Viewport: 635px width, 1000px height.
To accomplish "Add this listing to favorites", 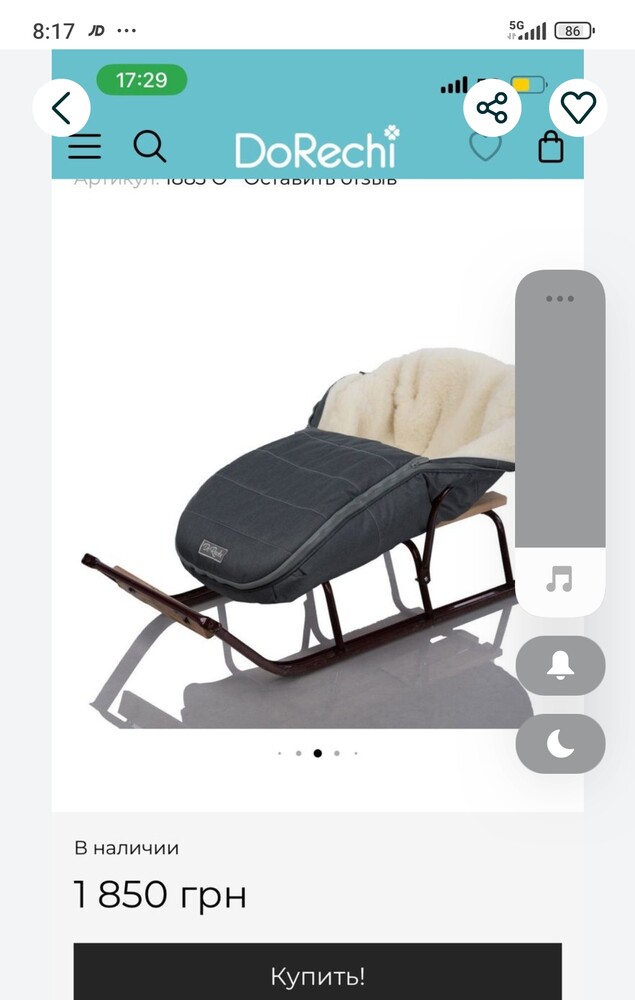I will [578, 108].
